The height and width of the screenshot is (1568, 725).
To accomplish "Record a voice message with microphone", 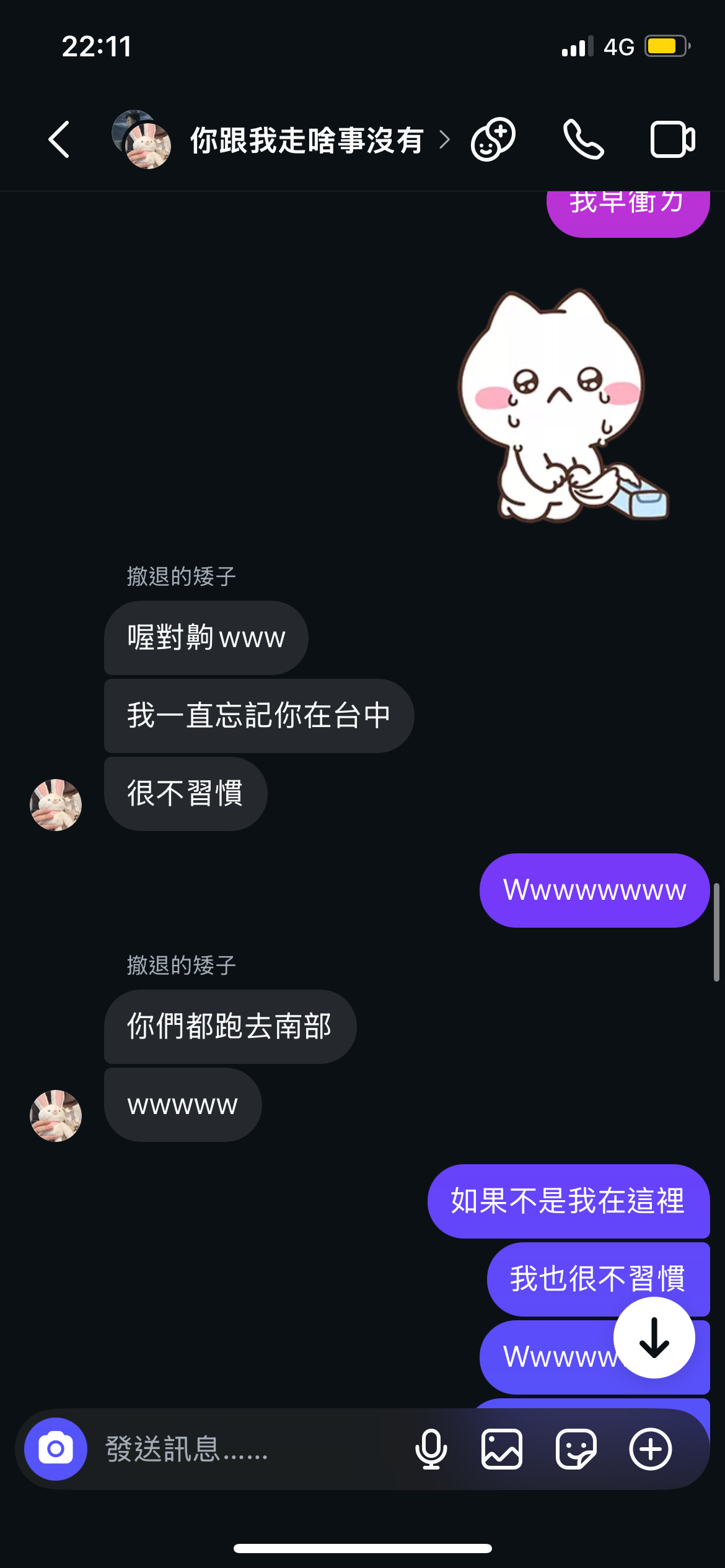I will 431,1449.
